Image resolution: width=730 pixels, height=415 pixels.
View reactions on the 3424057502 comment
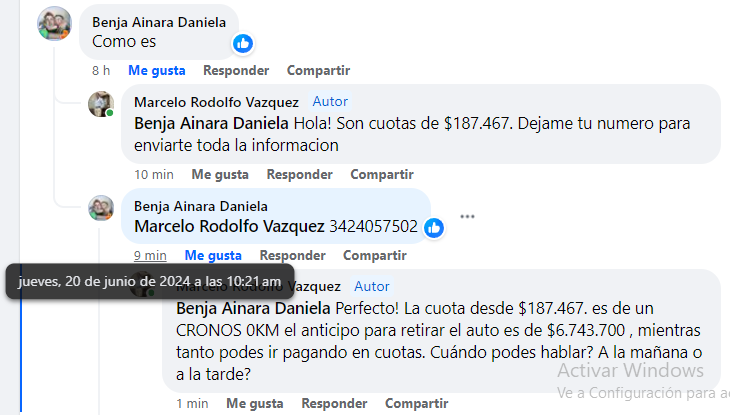[x=434, y=227]
